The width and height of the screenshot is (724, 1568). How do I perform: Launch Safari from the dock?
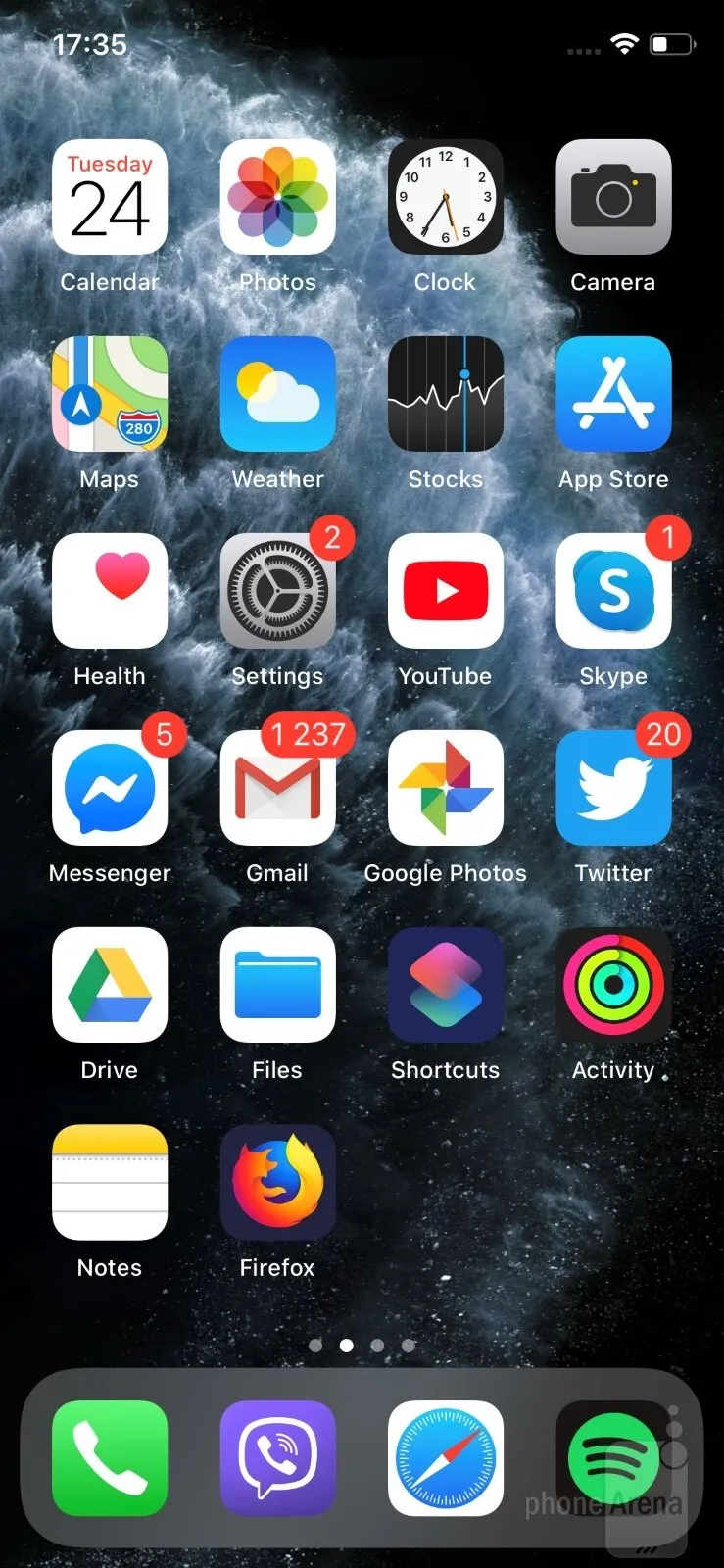[445, 1458]
